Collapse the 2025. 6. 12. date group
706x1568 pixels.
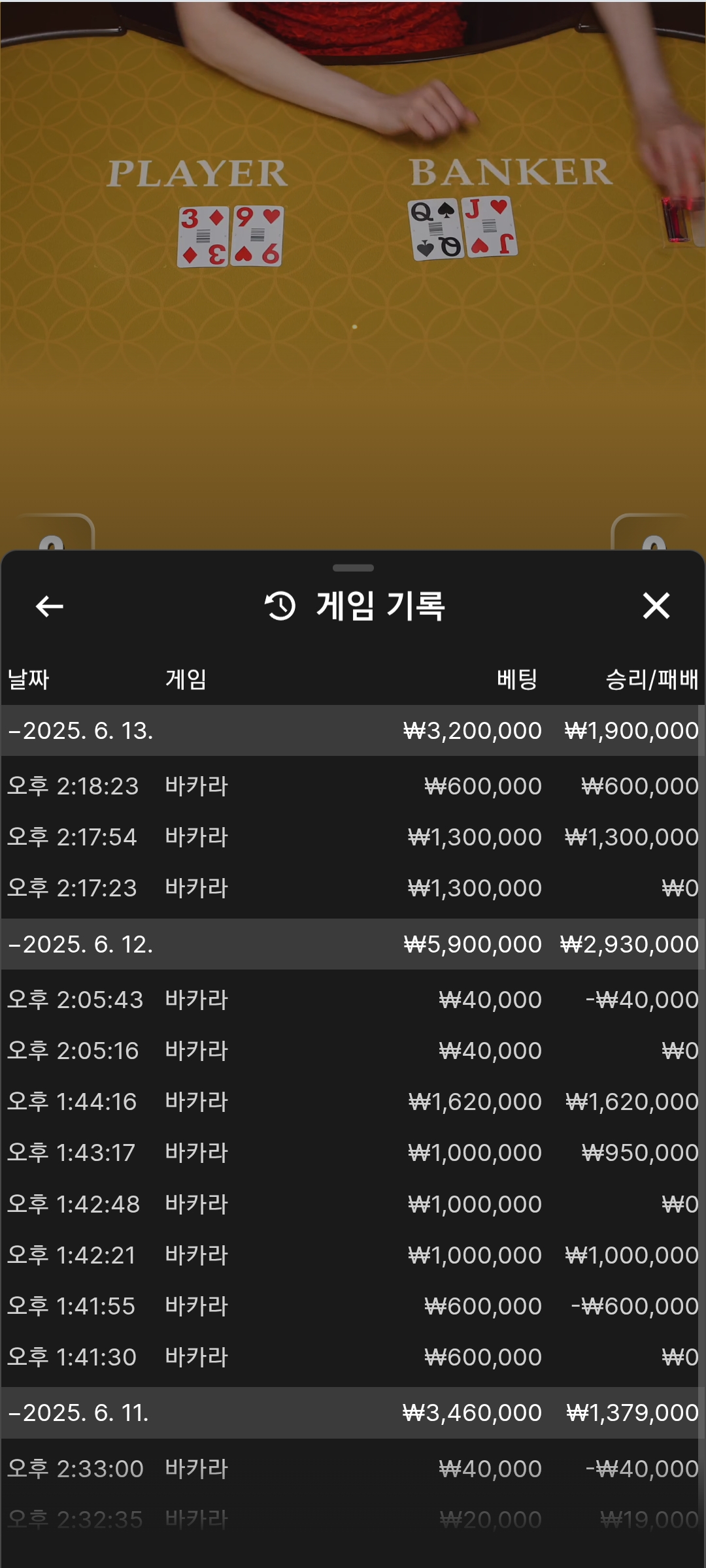(x=353, y=944)
